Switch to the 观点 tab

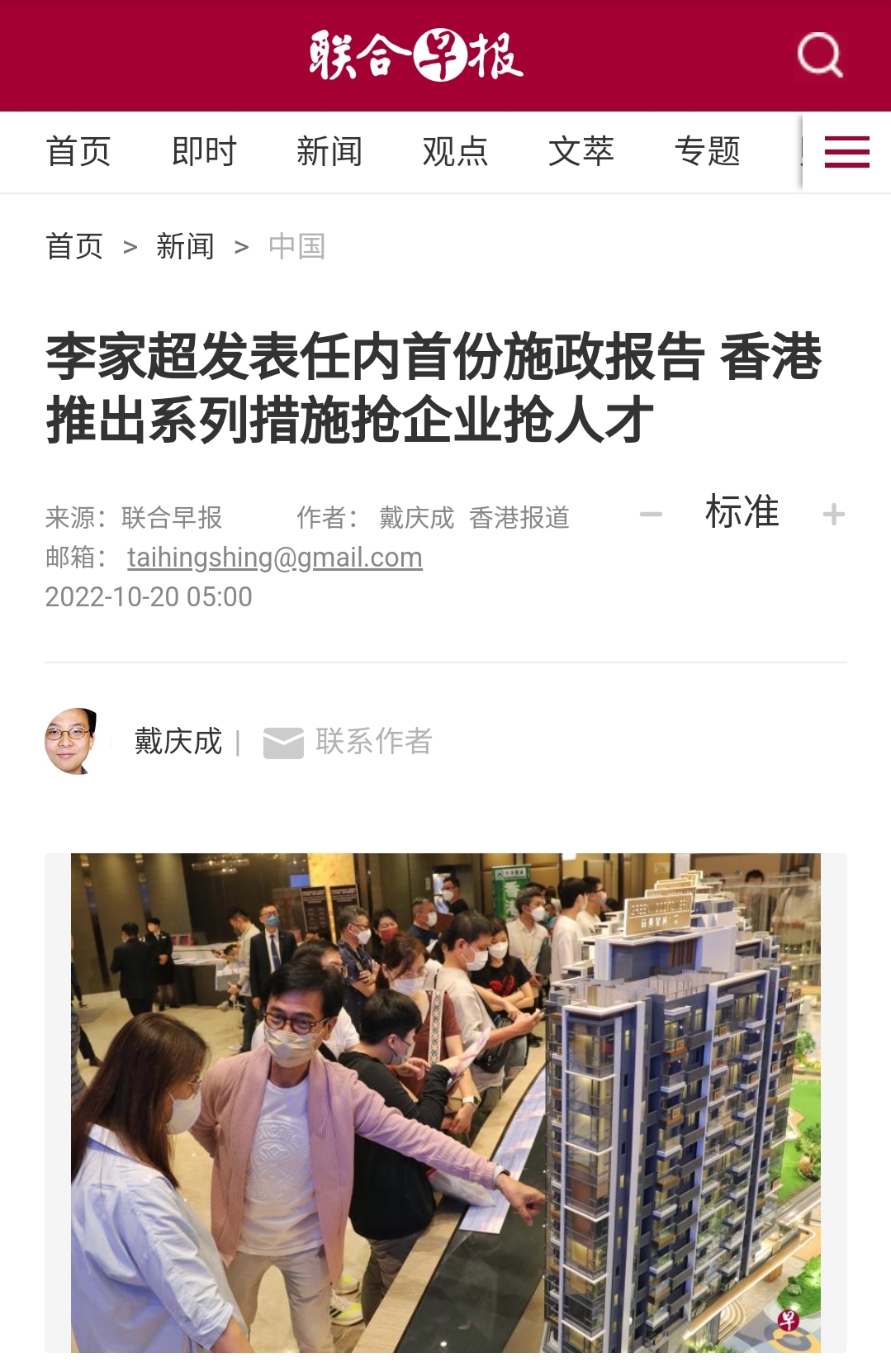455,152
